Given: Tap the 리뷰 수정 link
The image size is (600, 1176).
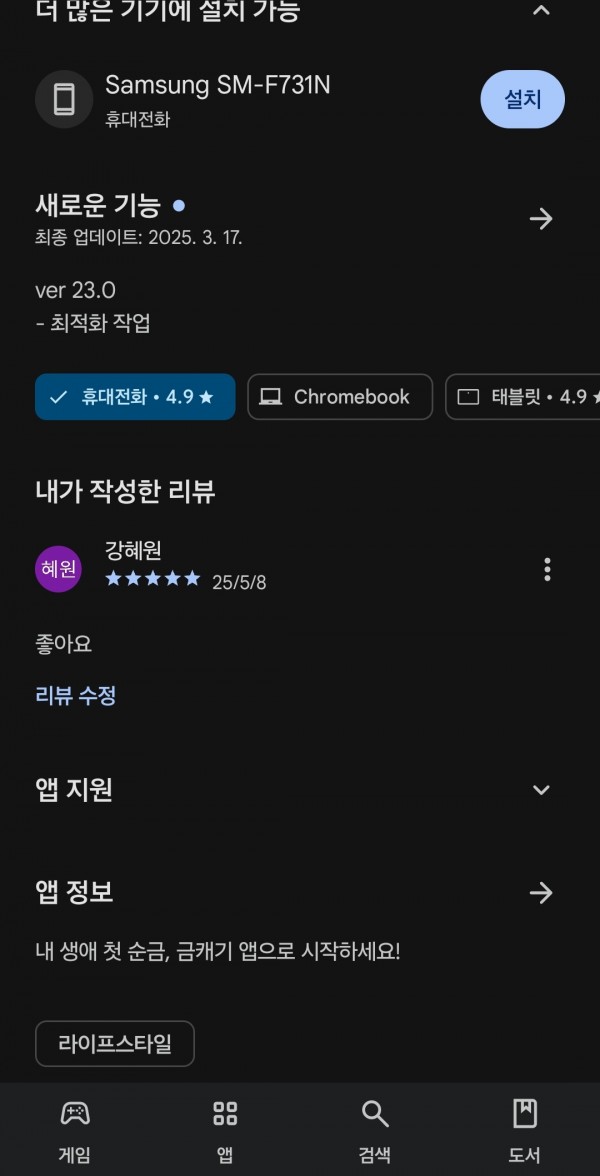Looking at the screenshot, I should pos(76,695).
